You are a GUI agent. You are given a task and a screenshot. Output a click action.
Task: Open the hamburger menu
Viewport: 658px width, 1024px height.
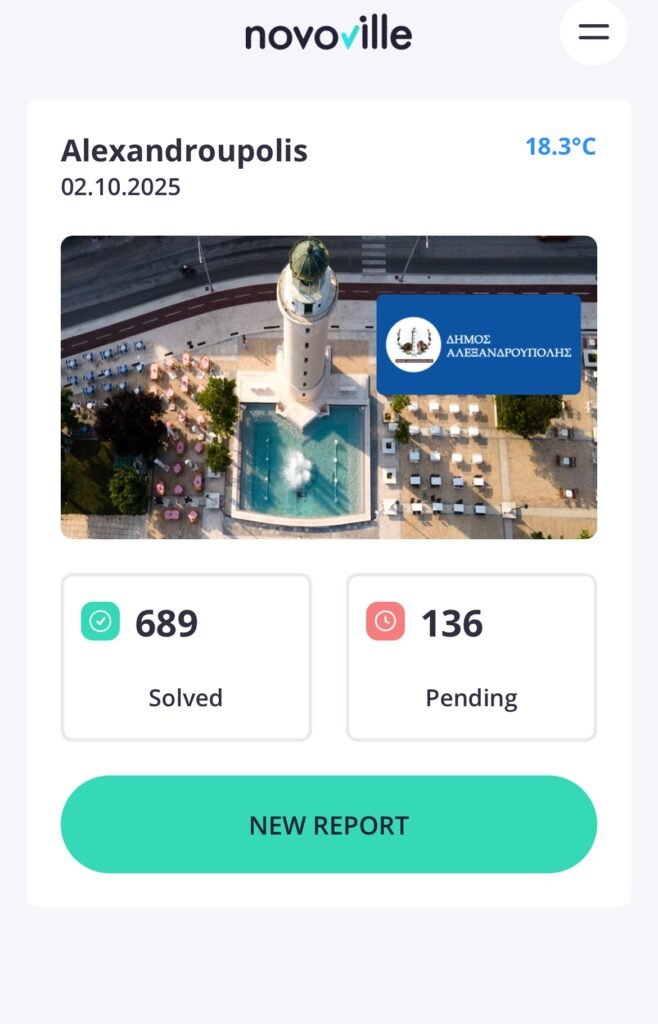[593, 32]
